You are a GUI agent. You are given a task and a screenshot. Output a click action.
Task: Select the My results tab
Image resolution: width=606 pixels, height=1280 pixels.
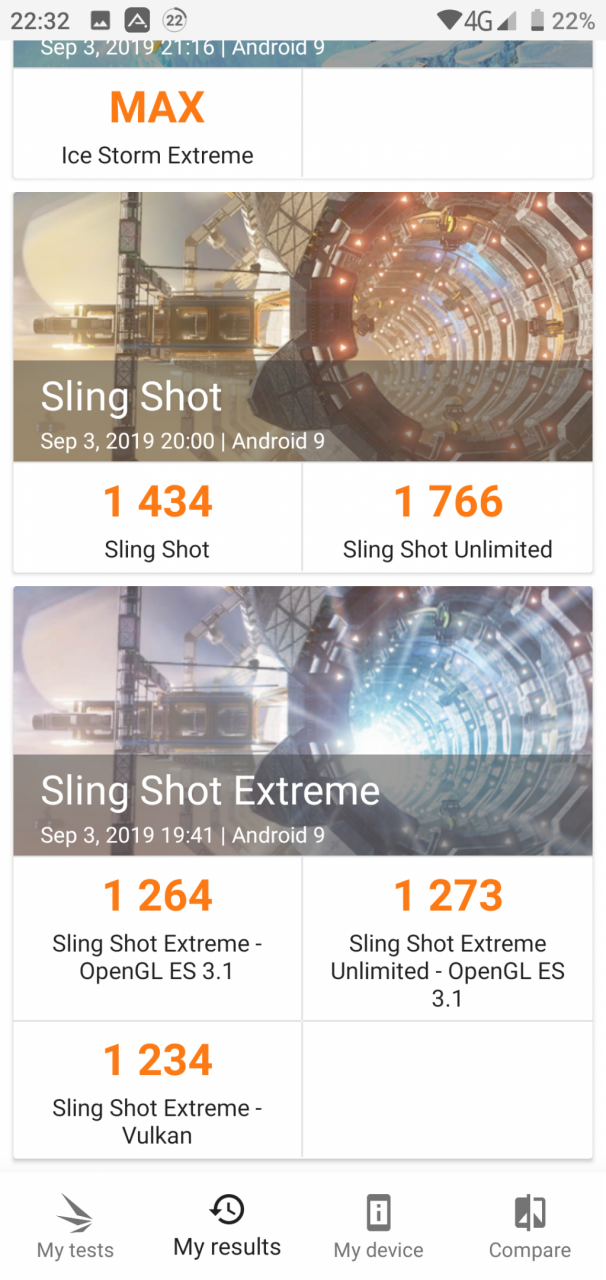click(227, 1226)
